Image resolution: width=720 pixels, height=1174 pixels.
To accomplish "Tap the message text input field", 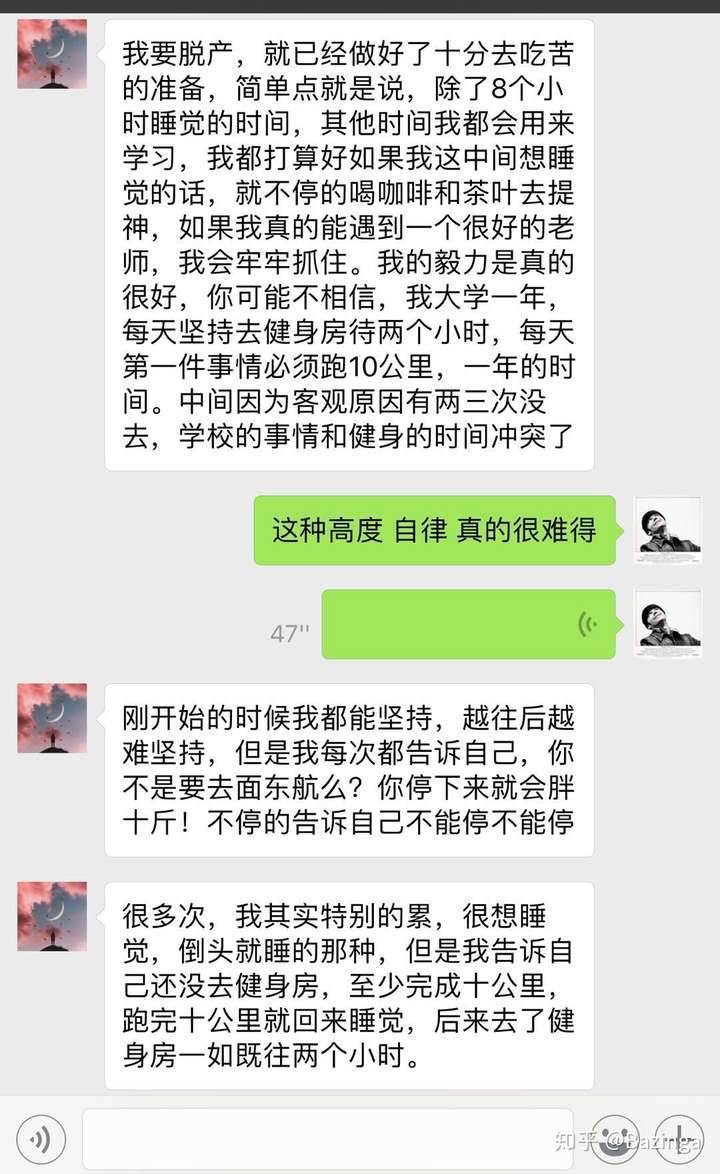I will point(328,1139).
